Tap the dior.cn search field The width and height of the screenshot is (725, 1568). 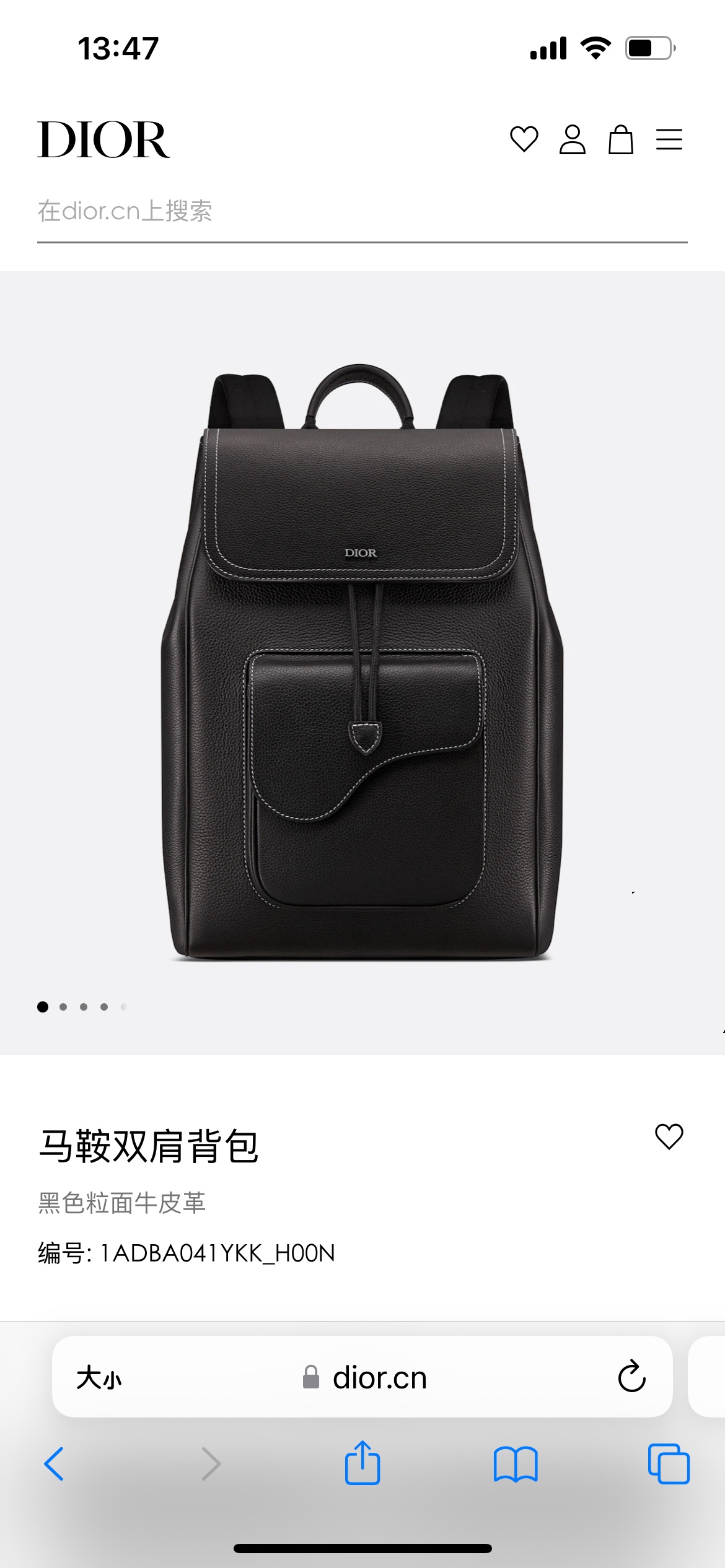tap(362, 212)
